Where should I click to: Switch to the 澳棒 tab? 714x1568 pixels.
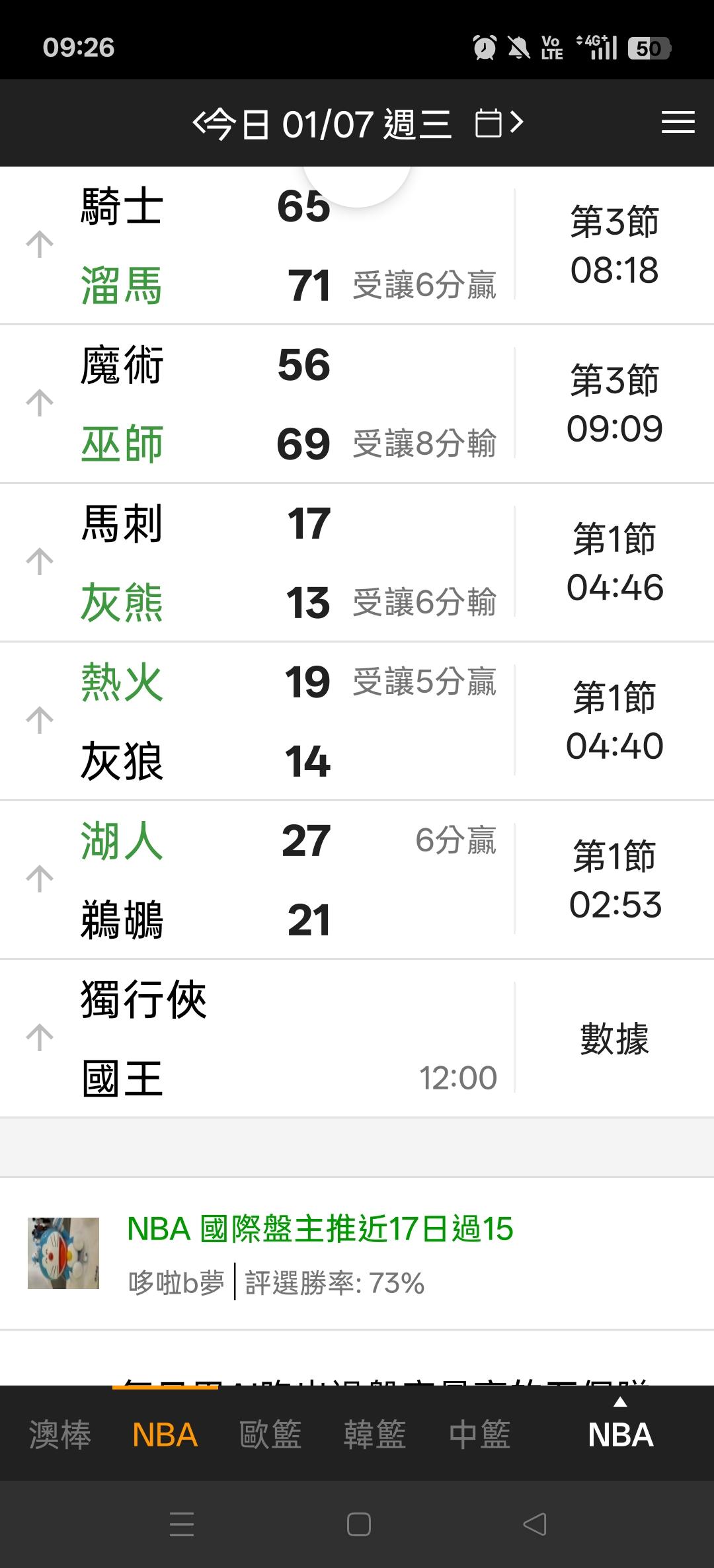(x=59, y=1434)
